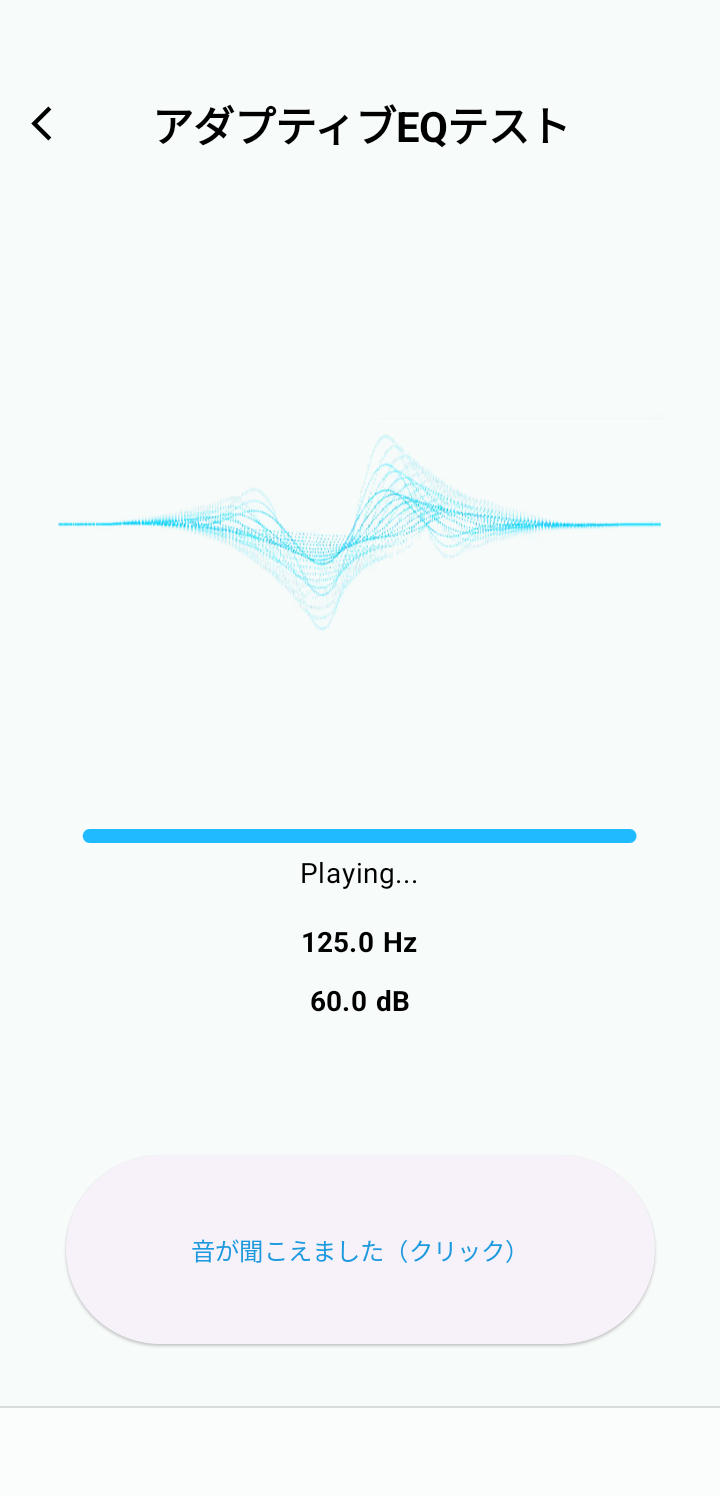720x1496 pixels.
Task: Tap the 音が聞こえました（クリック） button
Action: (x=360, y=1250)
